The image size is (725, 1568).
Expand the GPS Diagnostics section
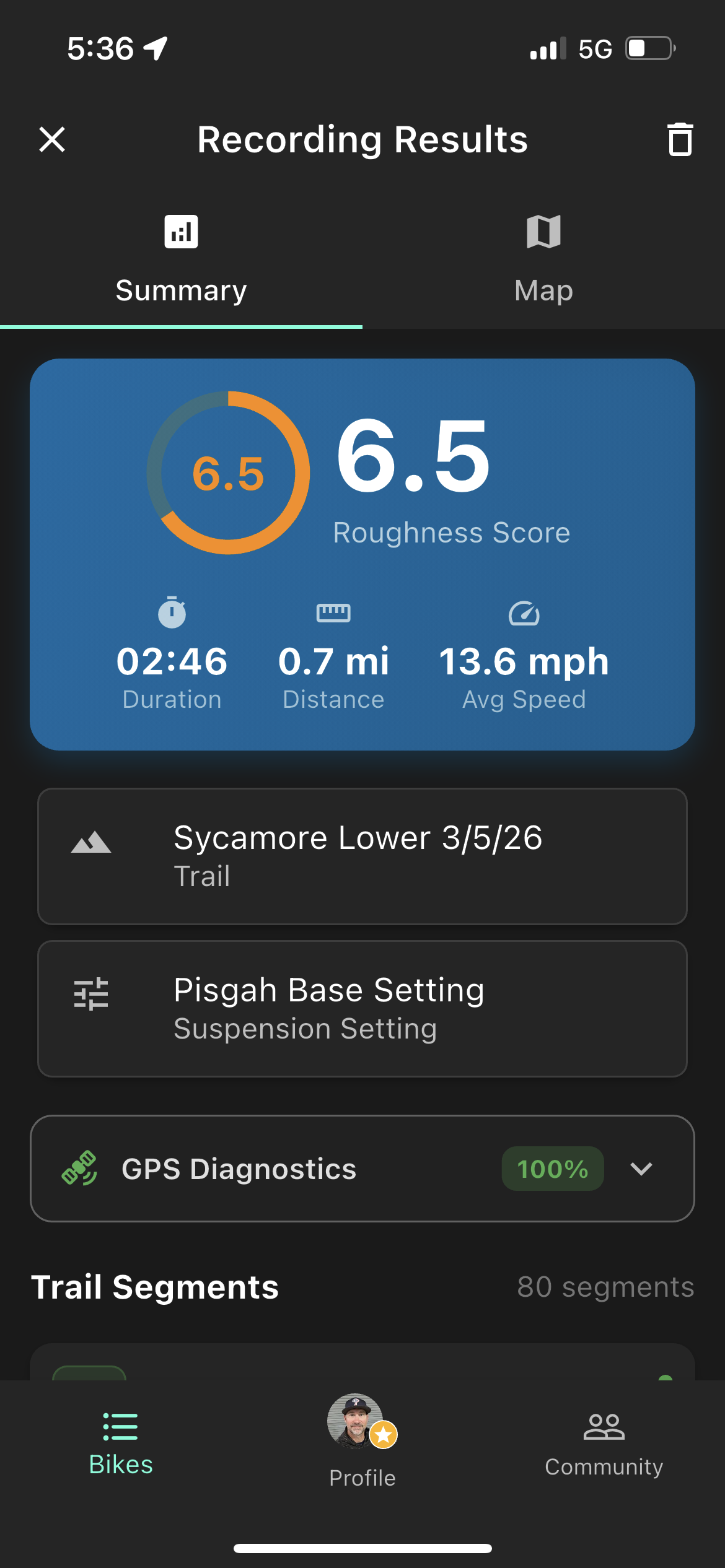click(641, 1169)
